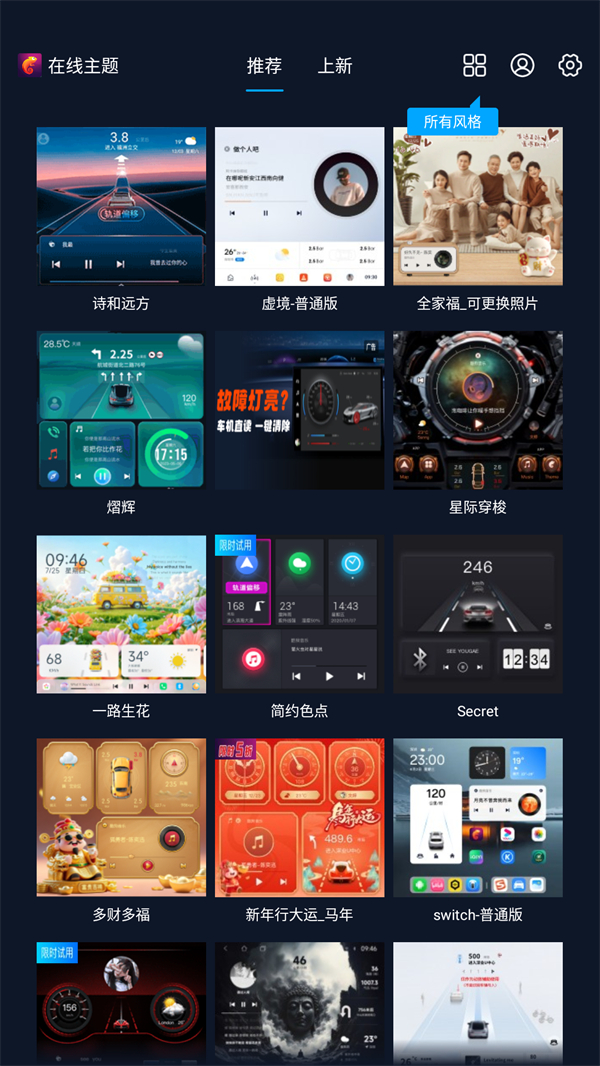The width and height of the screenshot is (600, 1066).
Task: Select the 一路生花 theme
Action: pos(121,615)
